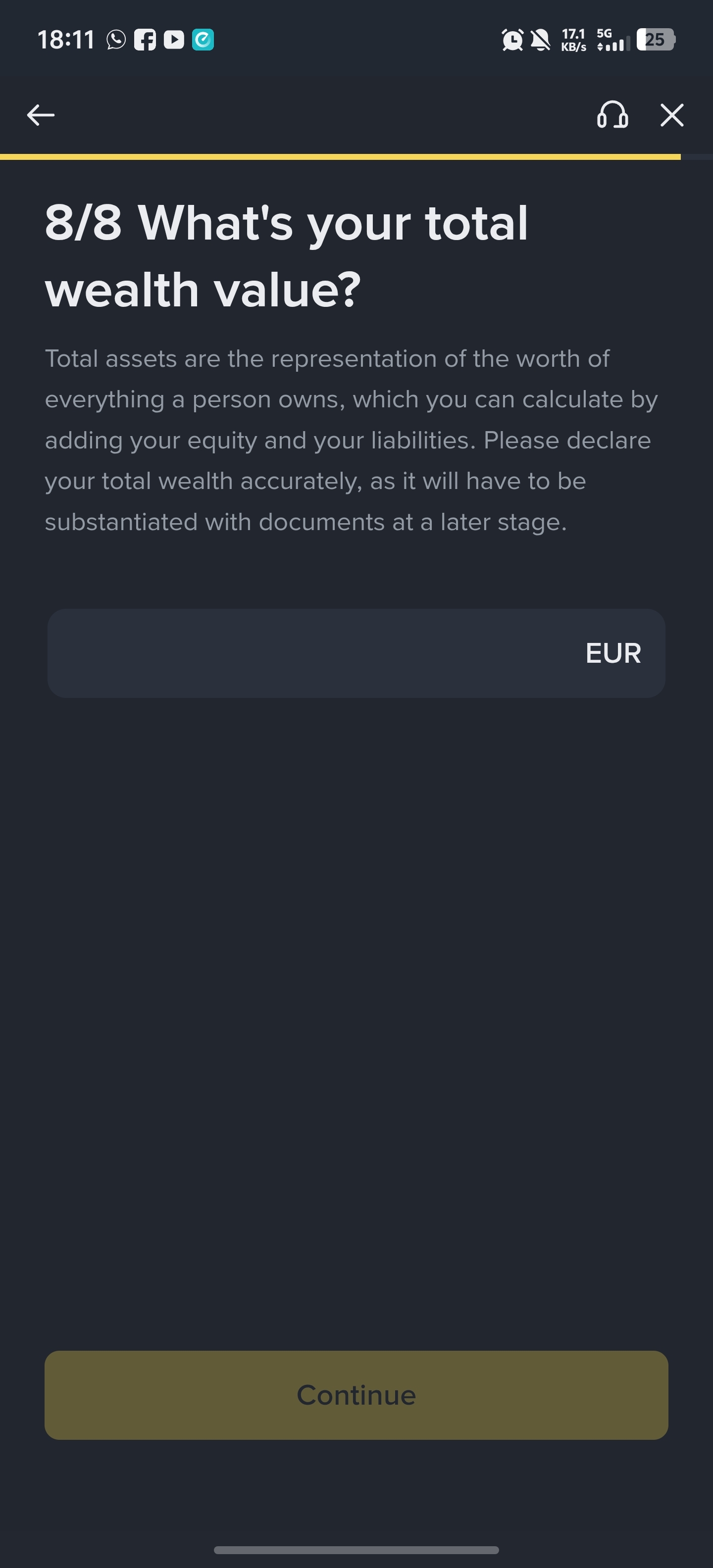Close the wealth questionnaire
Image resolution: width=713 pixels, height=1568 pixels.
pos(671,115)
